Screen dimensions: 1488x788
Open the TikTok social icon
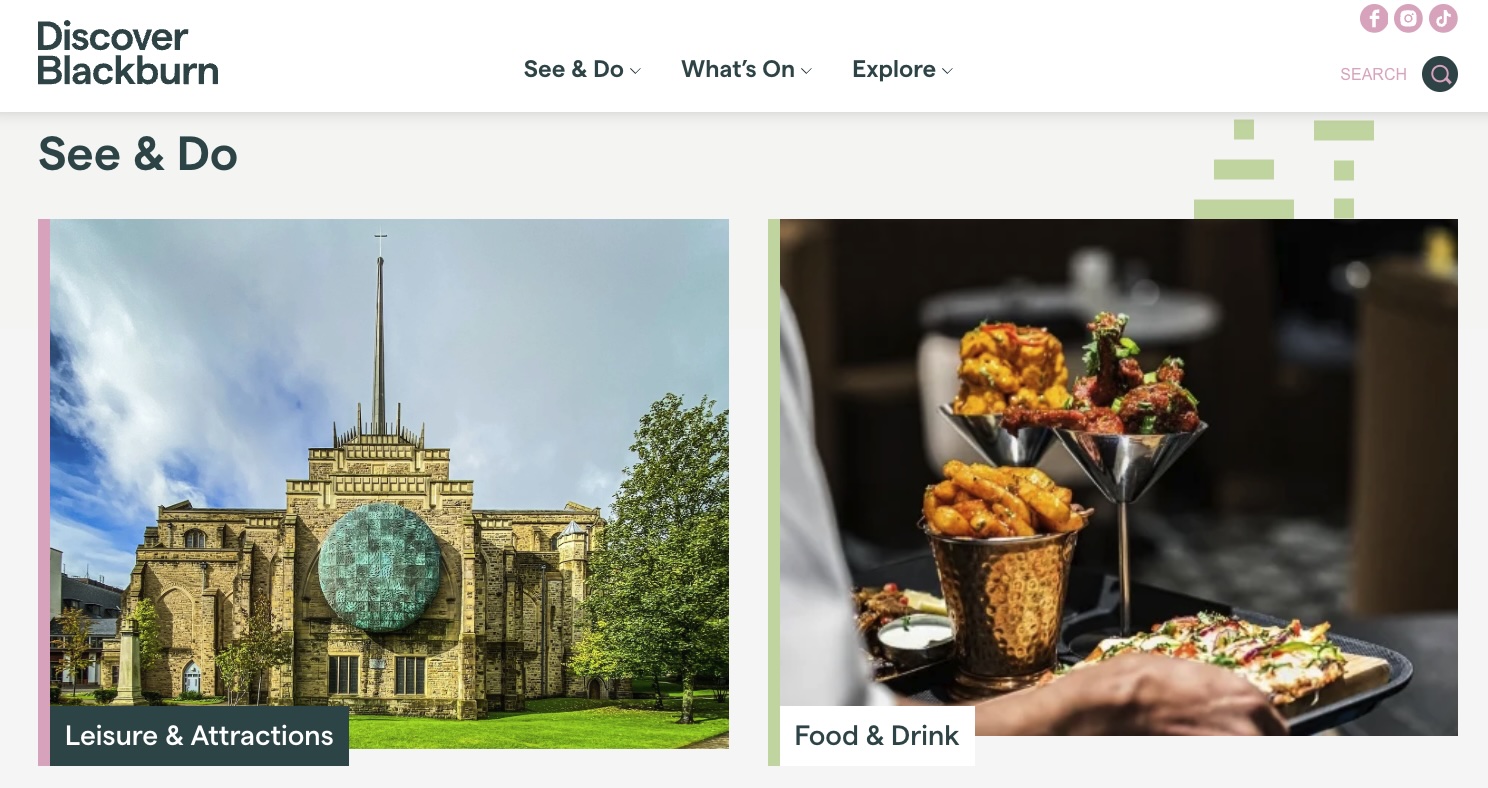(x=1442, y=18)
